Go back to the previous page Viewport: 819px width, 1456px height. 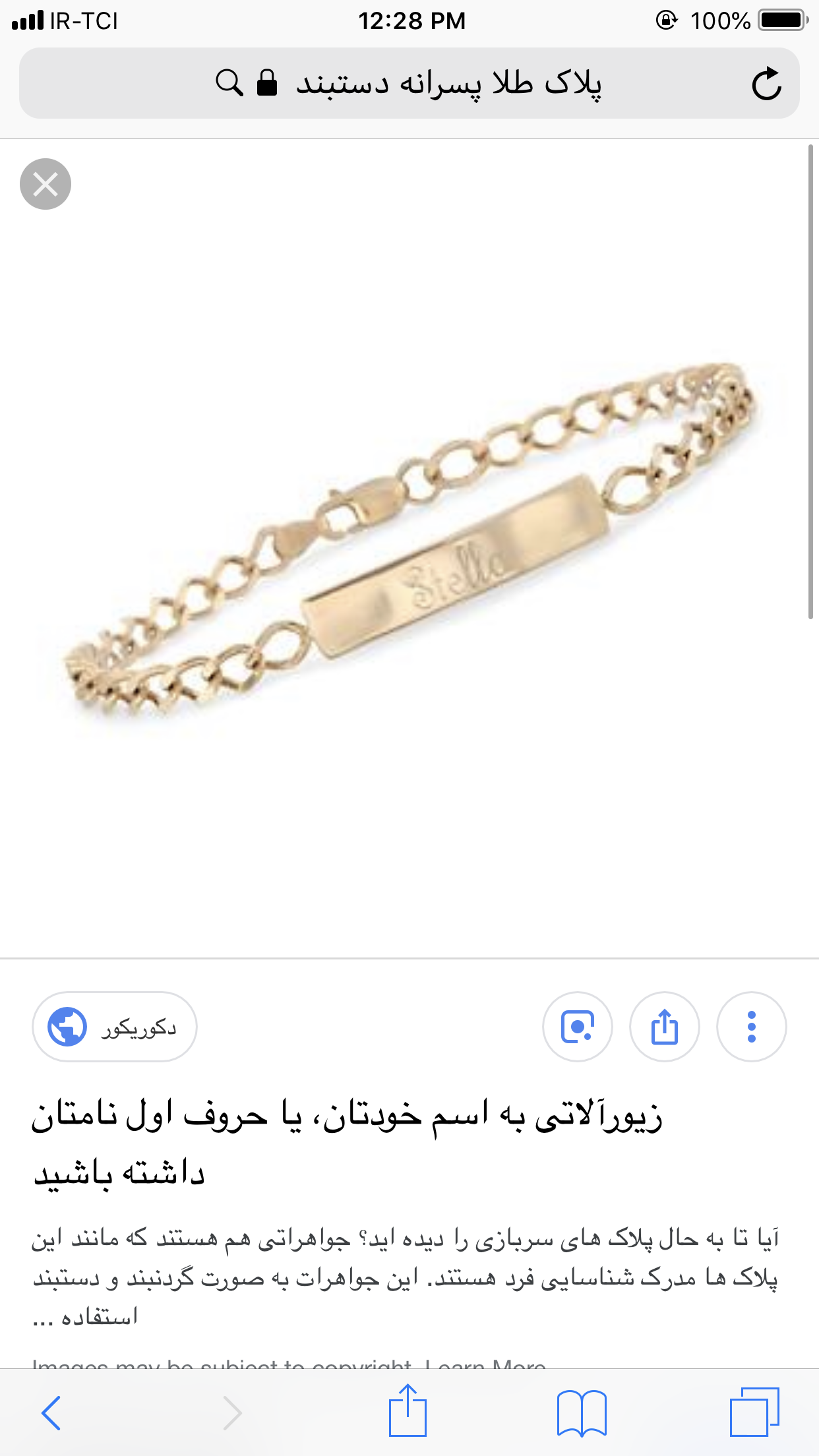[51, 1413]
